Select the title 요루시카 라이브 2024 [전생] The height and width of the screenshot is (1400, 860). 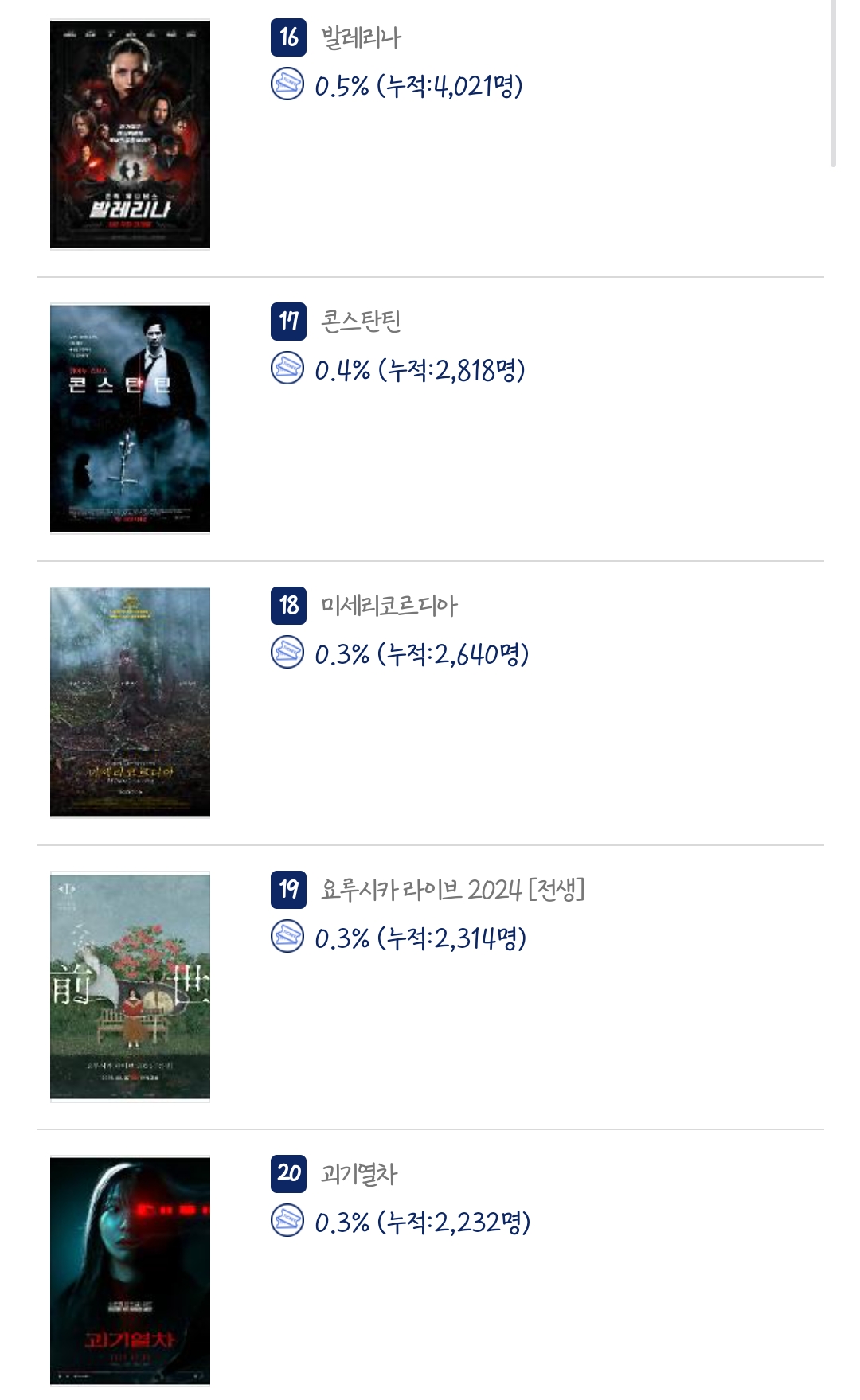click(452, 889)
